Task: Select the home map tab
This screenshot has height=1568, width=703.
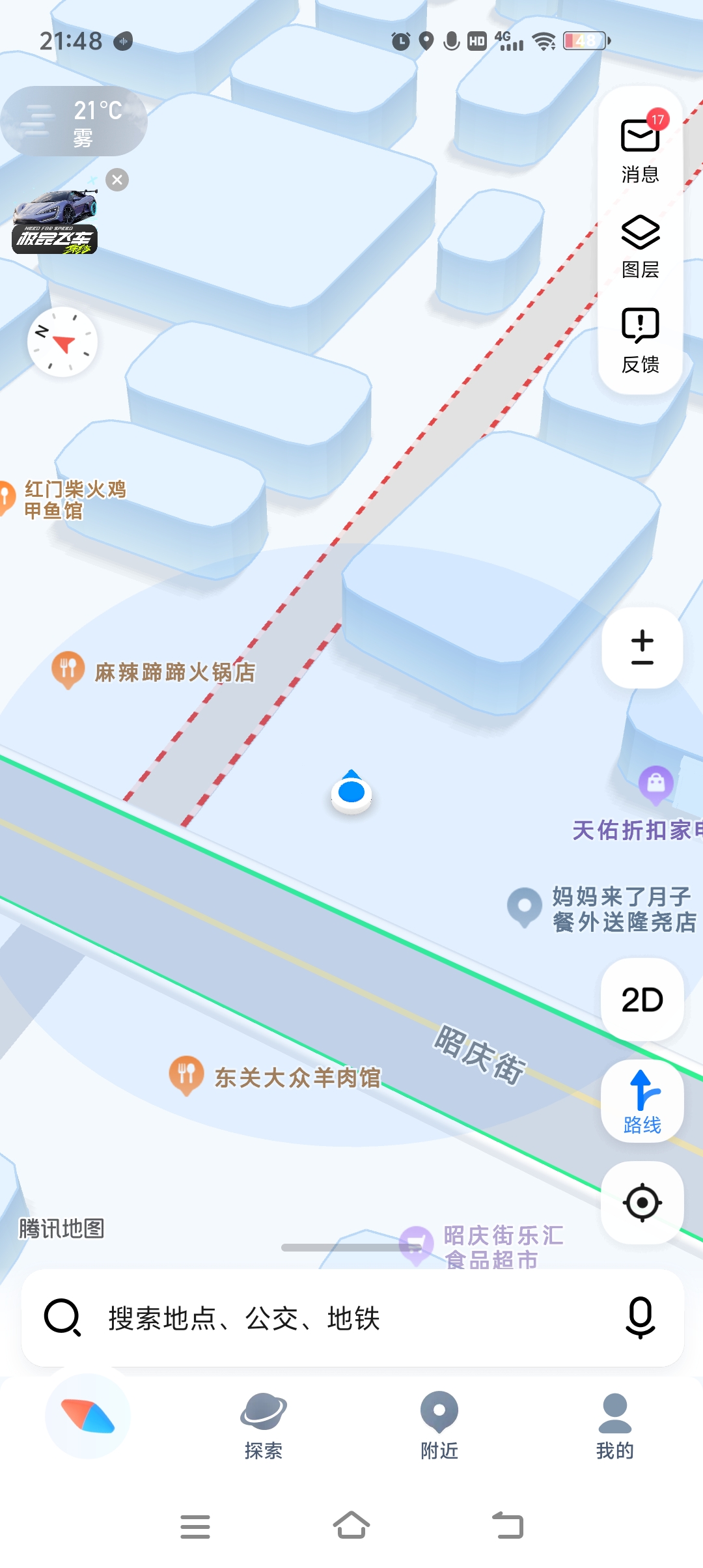Action: [x=88, y=1417]
